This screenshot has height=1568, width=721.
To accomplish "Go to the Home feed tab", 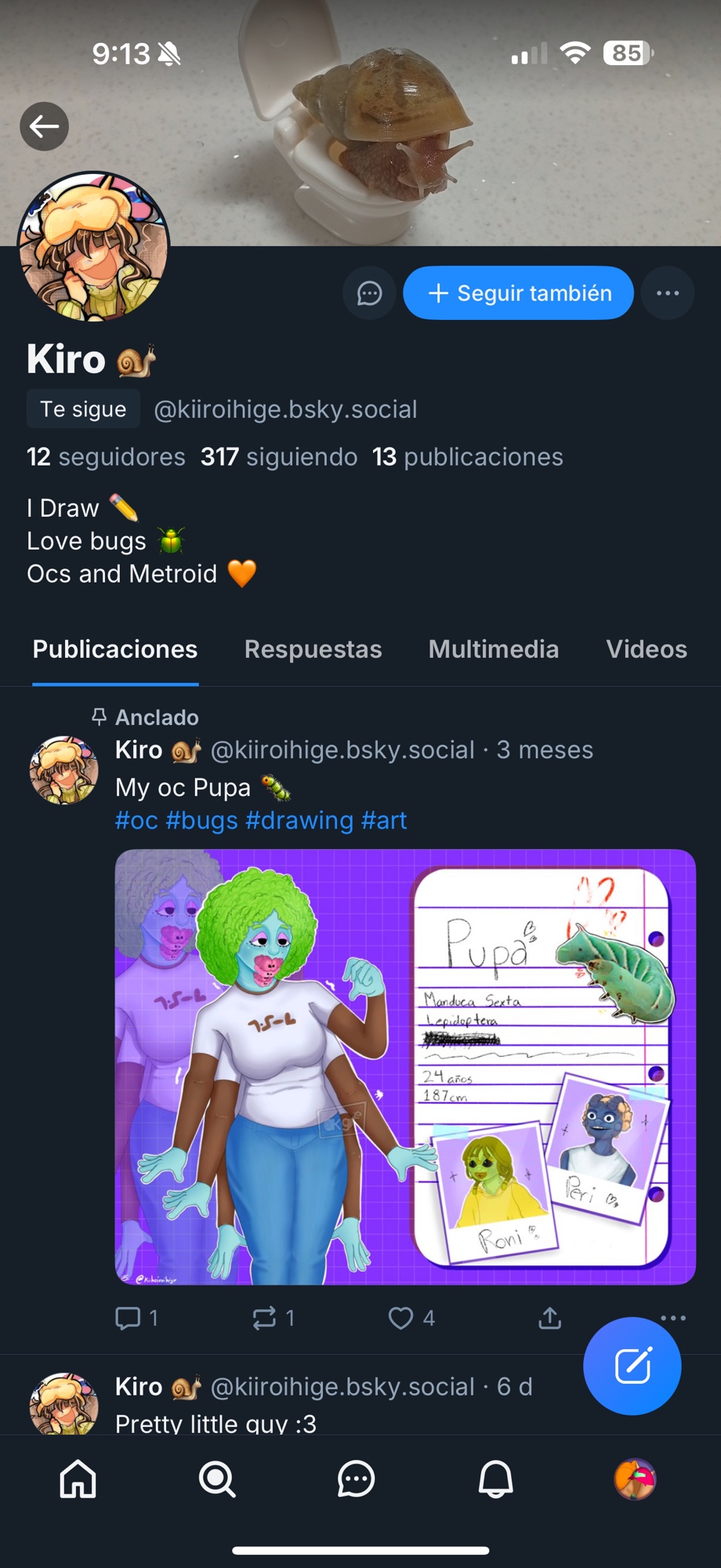I will point(78,1479).
